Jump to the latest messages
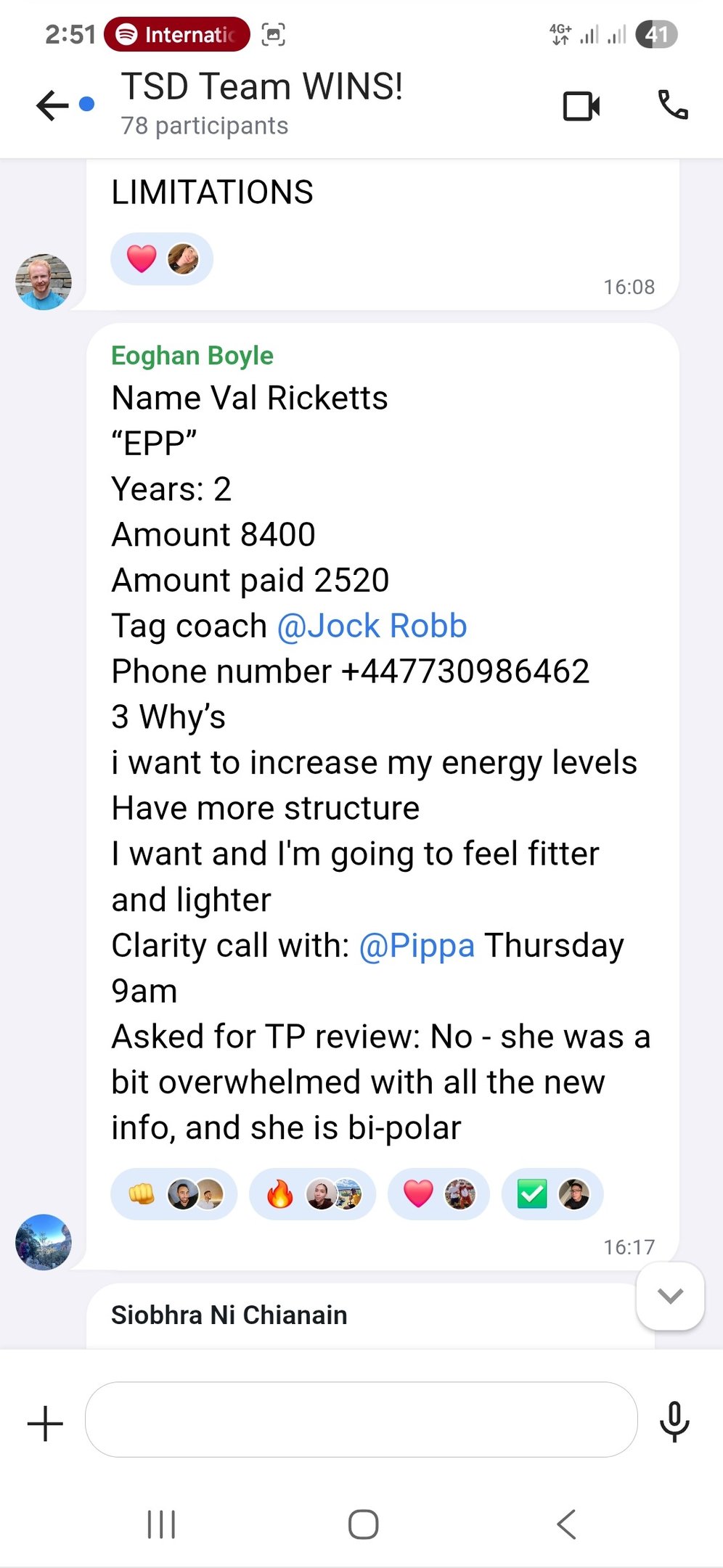 pos(670,1297)
